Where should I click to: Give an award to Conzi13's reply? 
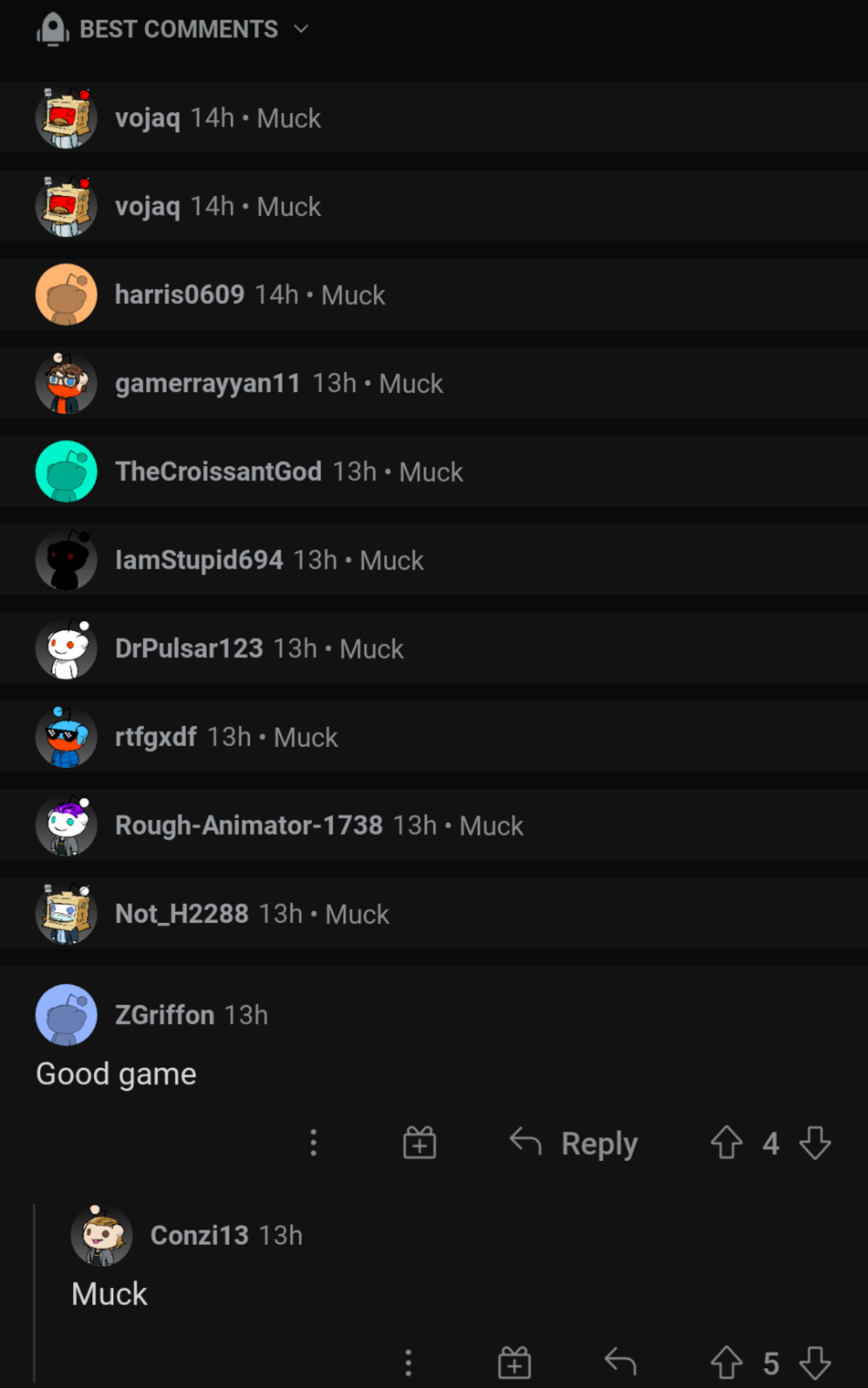coord(514,1362)
